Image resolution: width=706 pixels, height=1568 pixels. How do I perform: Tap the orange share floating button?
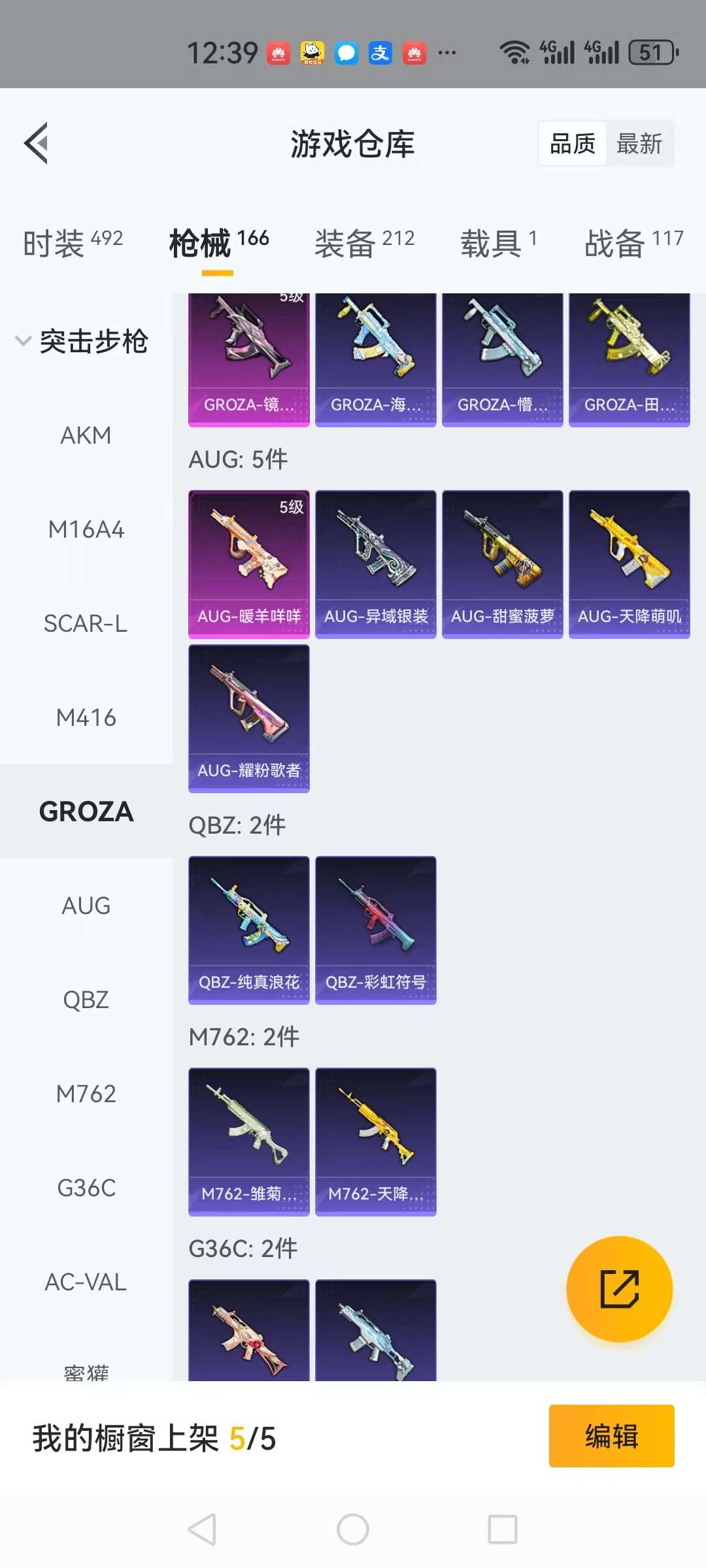(619, 1288)
